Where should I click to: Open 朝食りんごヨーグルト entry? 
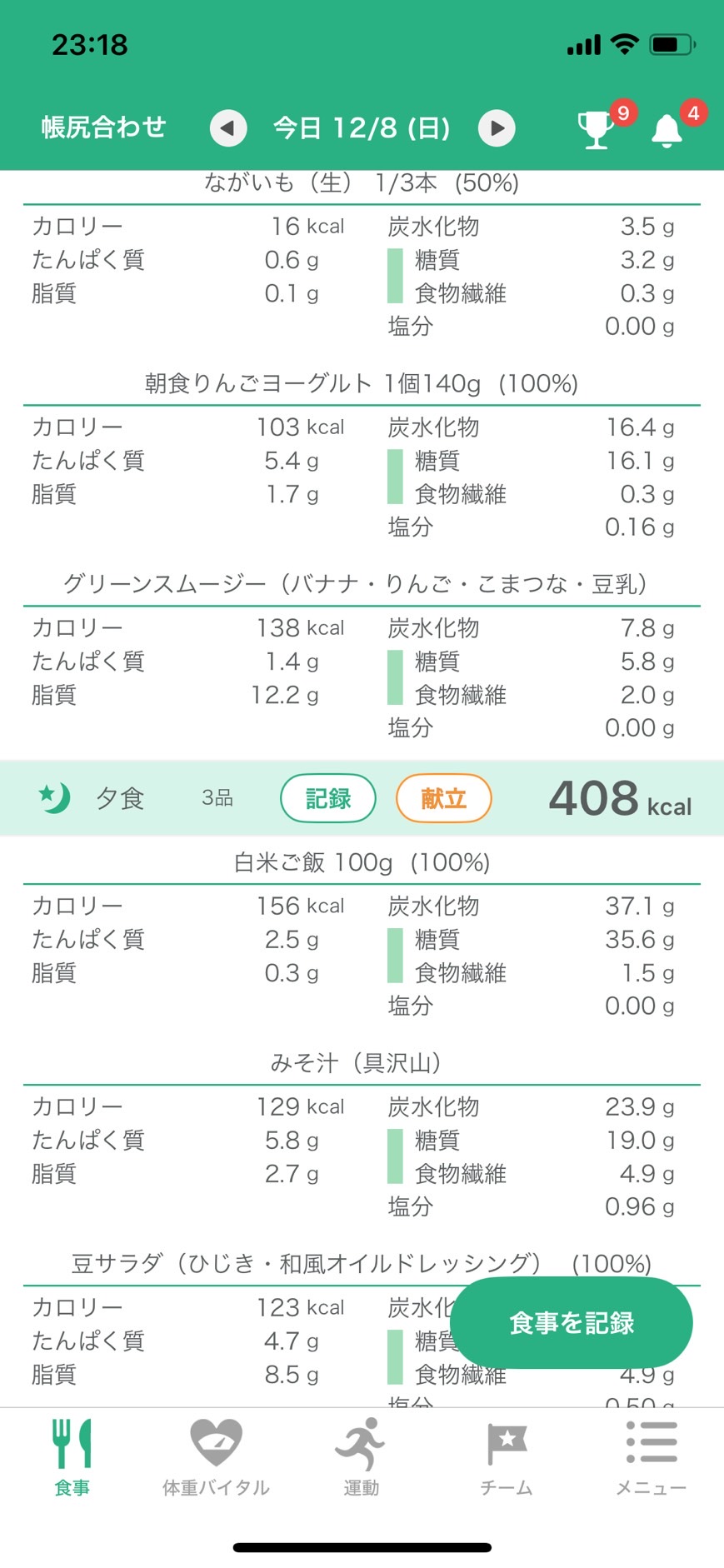(x=362, y=383)
